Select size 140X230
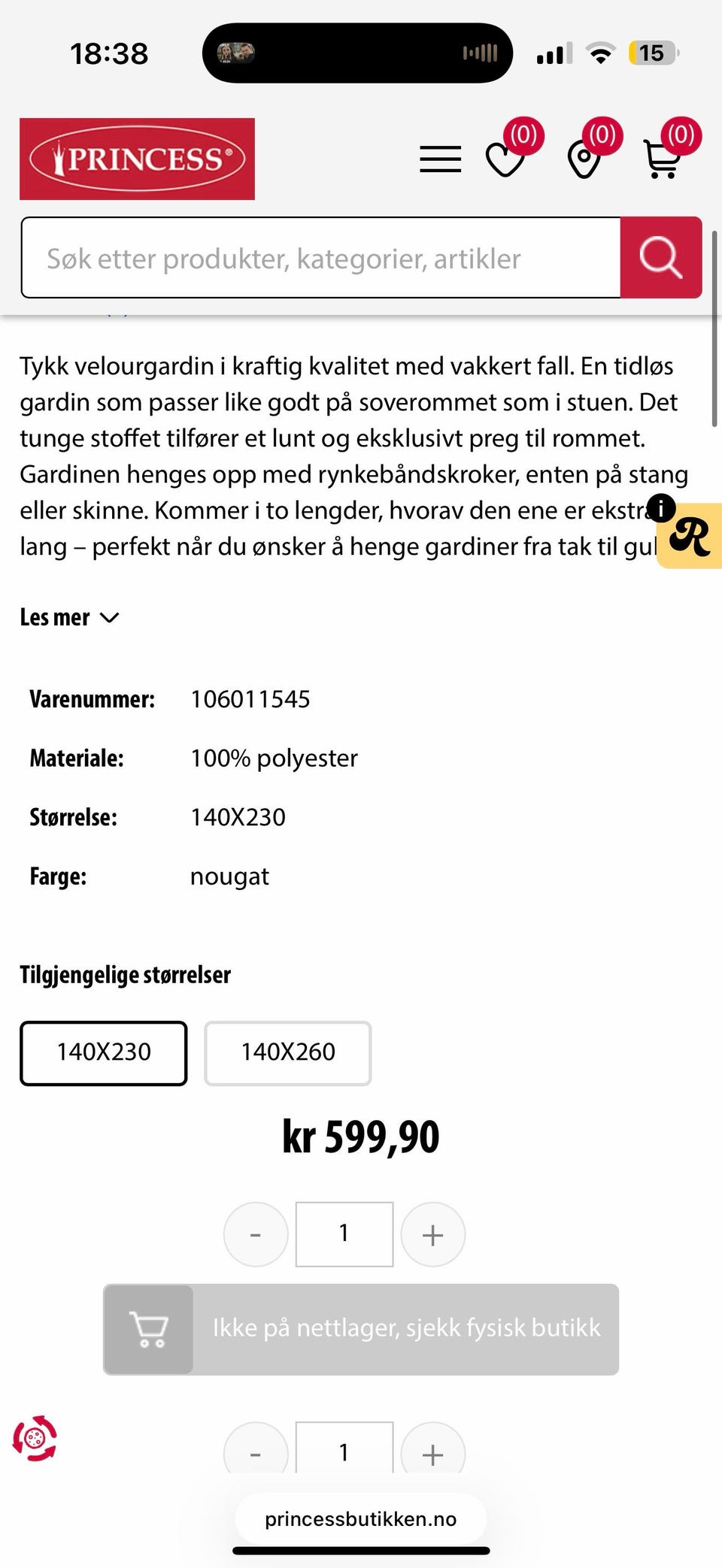The height and width of the screenshot is (1568, 722). point(104,1052)
